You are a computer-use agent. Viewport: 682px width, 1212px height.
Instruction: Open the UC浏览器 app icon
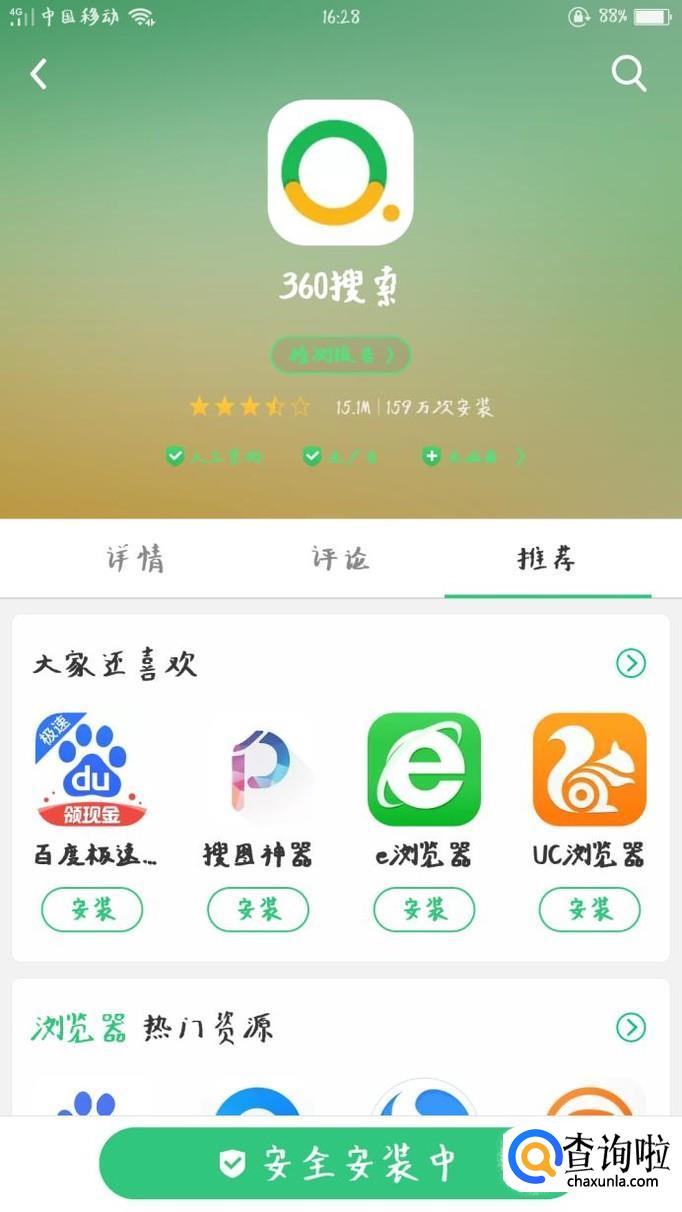click(589, 769)
